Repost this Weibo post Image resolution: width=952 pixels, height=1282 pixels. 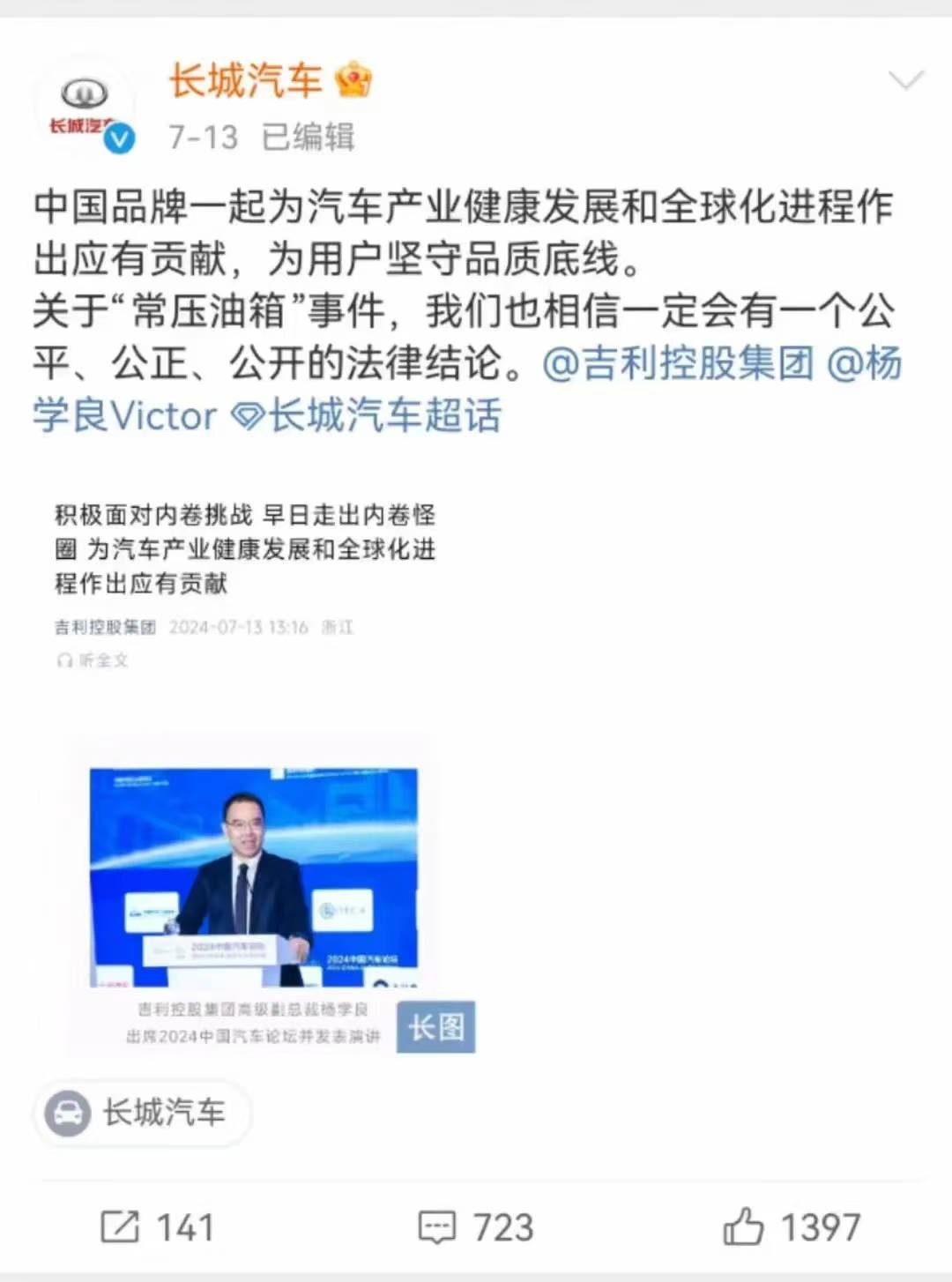tap(158, 1226)
